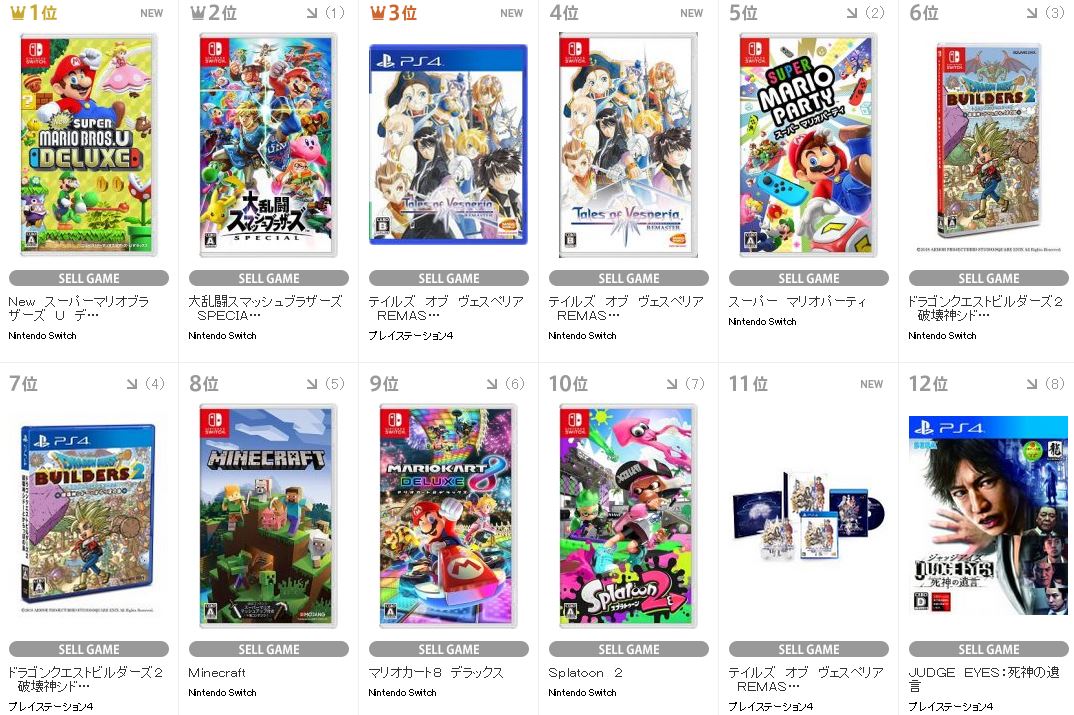Screen dimensions: 1074x715
Task: Tap SELL GAME under the Switch Tales of Vesperia cover
Action: pos(628,278)
